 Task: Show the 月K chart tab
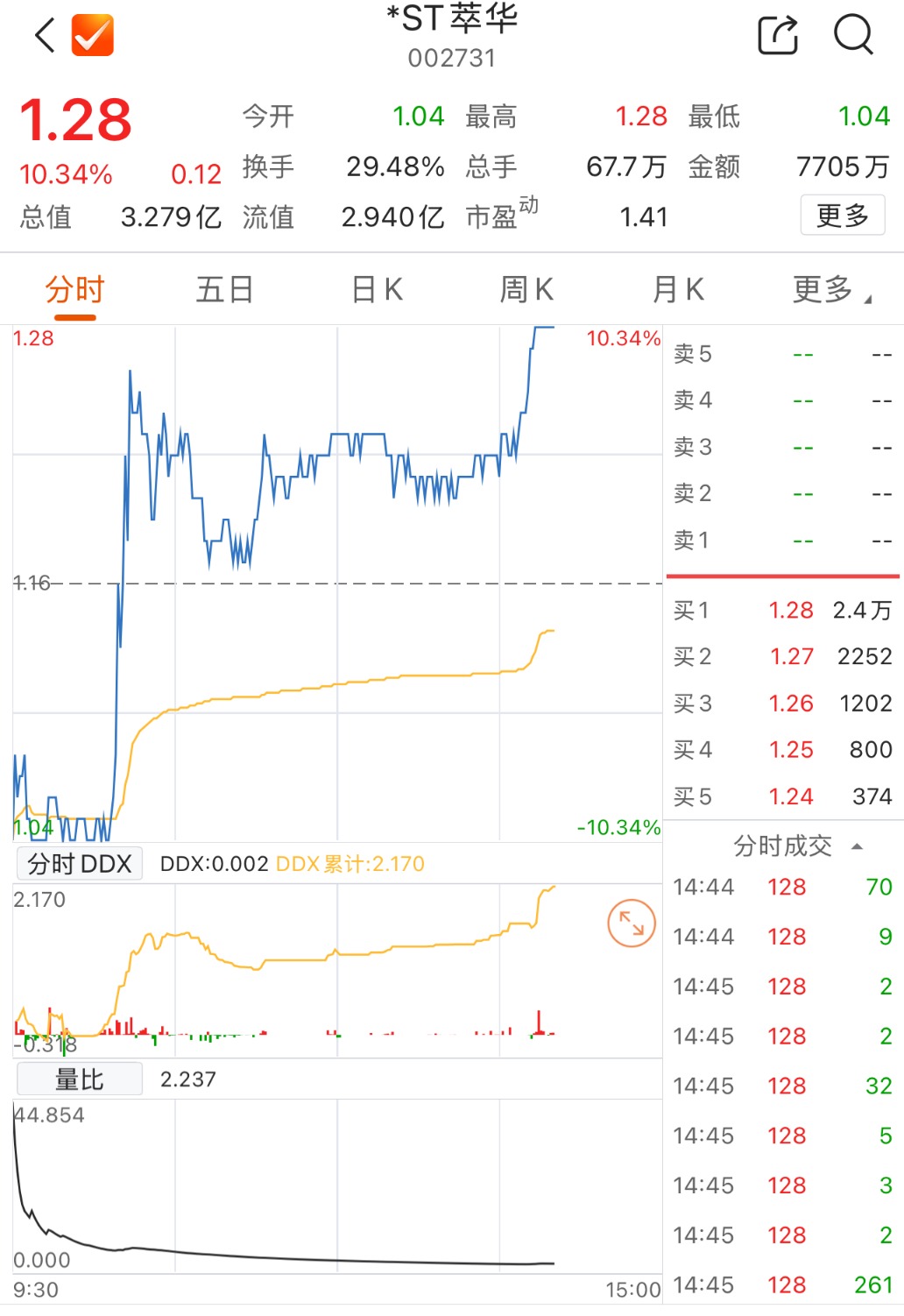(678, 289)
